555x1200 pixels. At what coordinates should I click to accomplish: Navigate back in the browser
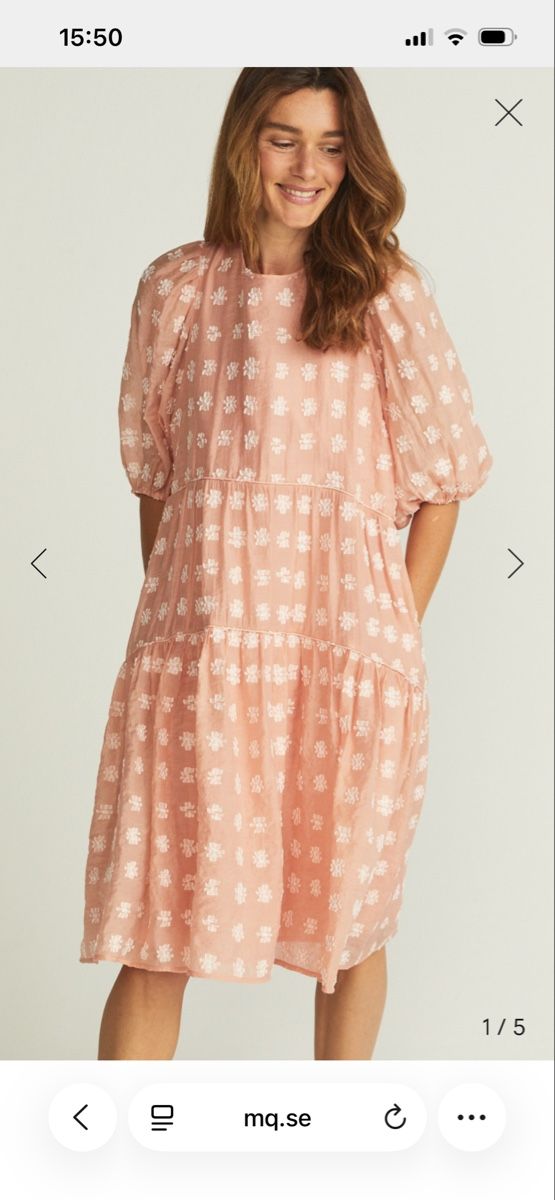[x=82, y=1117]
